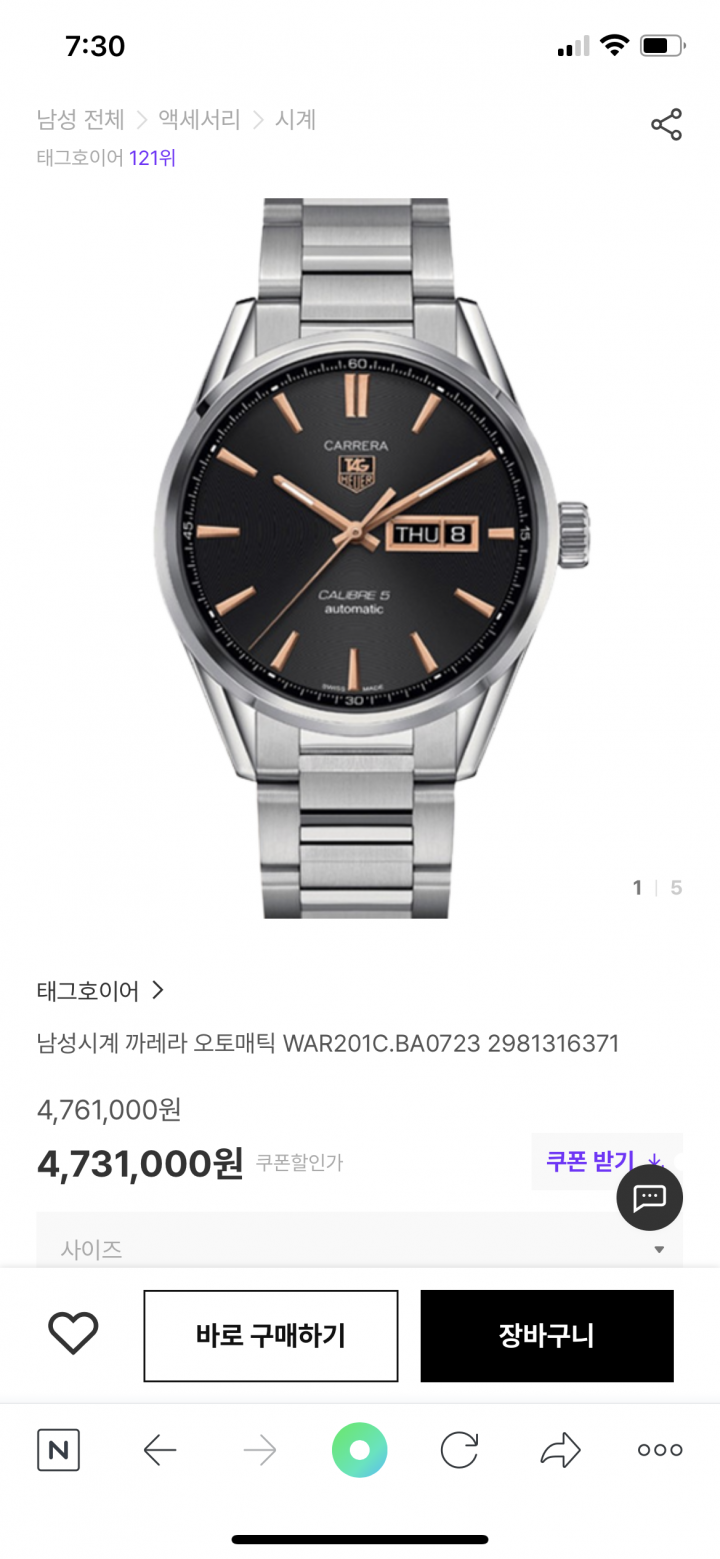This screenshot has width=720, height=1559.
Task: Open the Naver N home button
Action: (58, 1450)
